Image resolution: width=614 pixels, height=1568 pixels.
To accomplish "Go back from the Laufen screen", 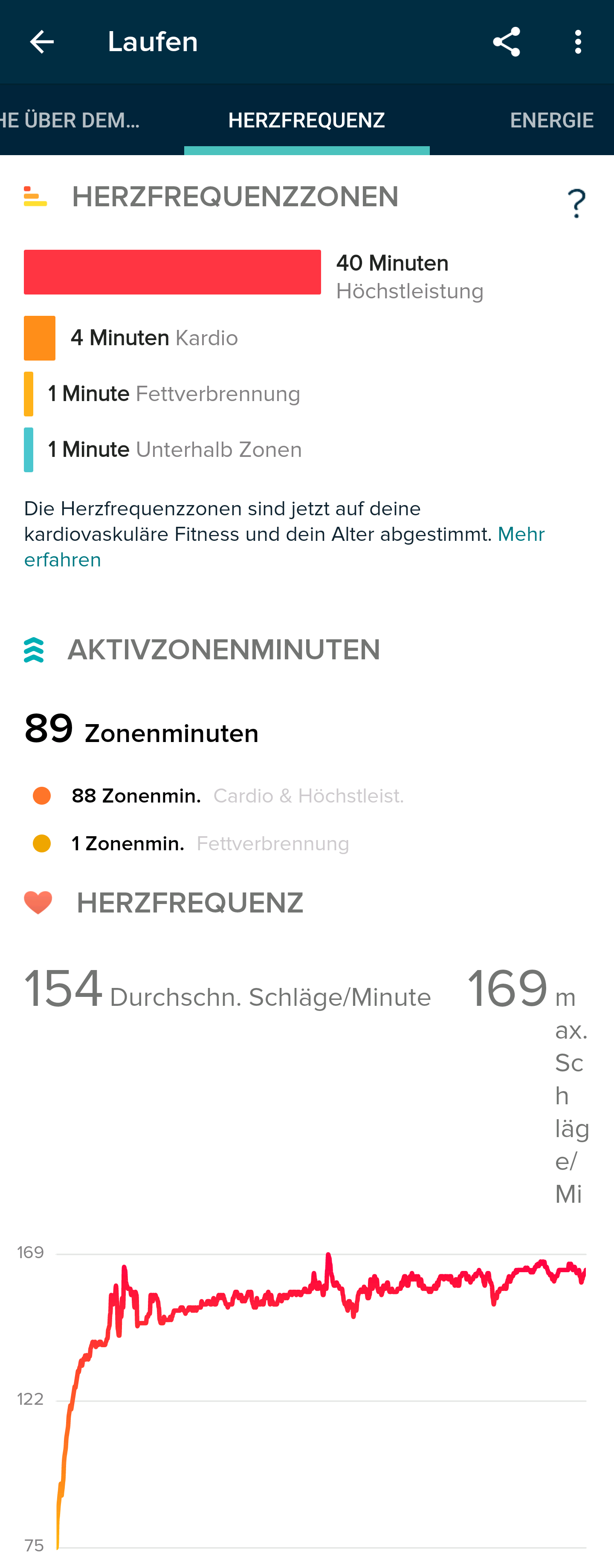I will pyautogui.click(x=41, y=42).
